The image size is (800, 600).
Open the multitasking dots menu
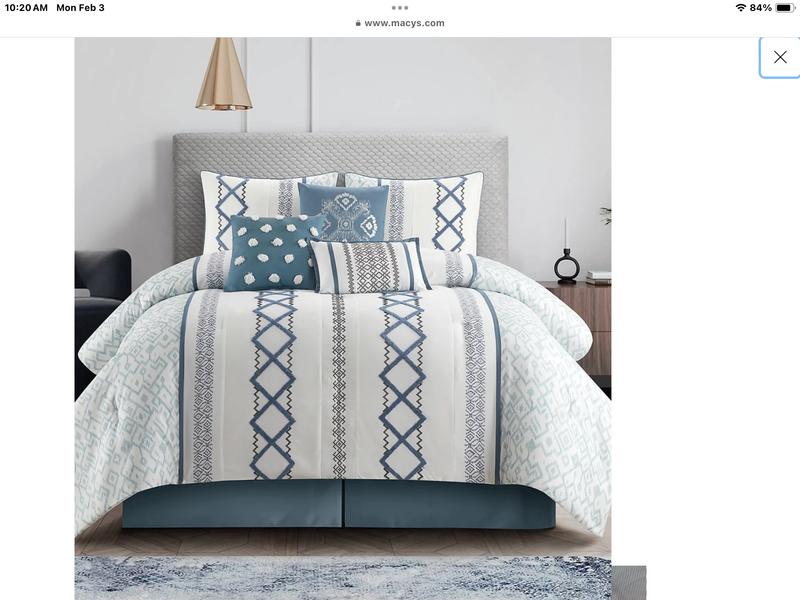pos(400,8)
